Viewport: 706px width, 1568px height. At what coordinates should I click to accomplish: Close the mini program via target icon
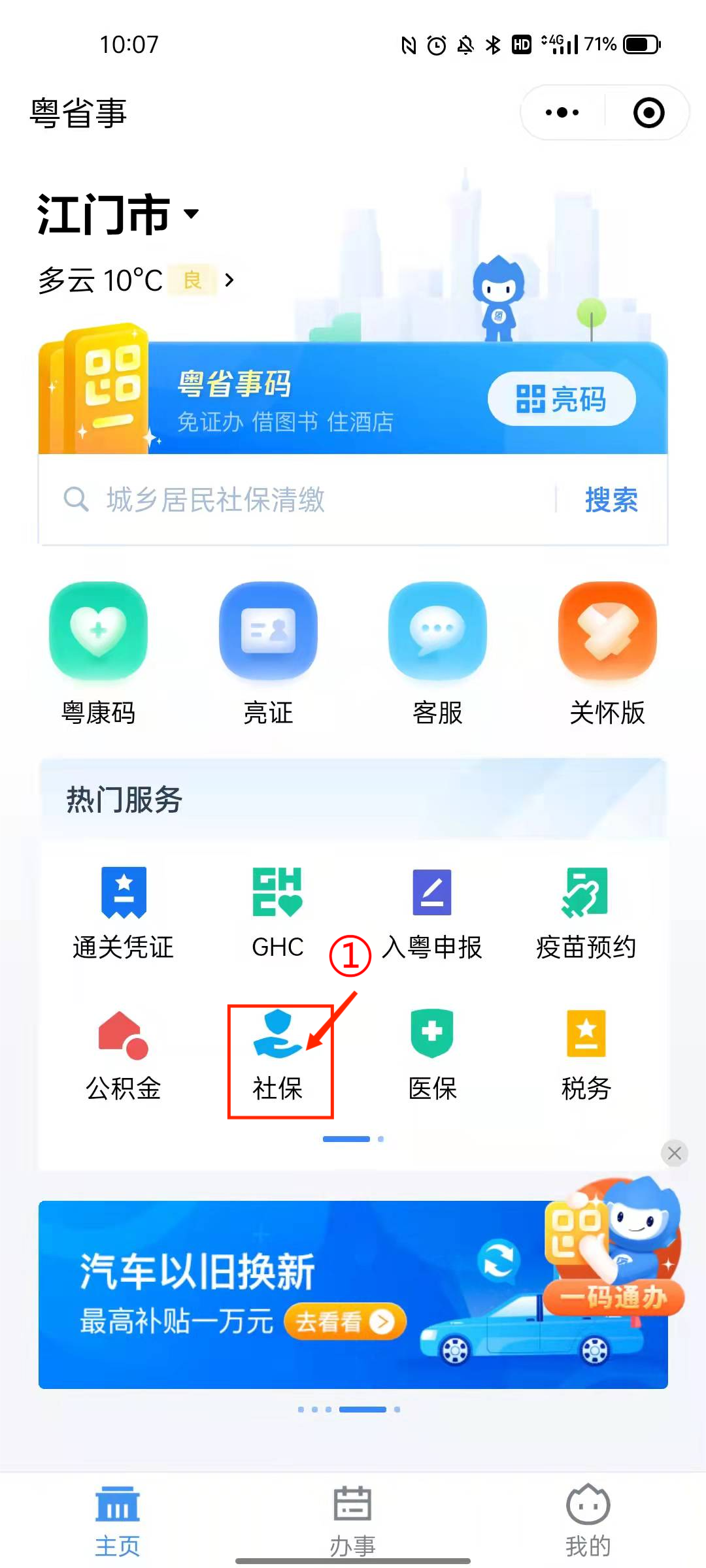tap(648, 112)
